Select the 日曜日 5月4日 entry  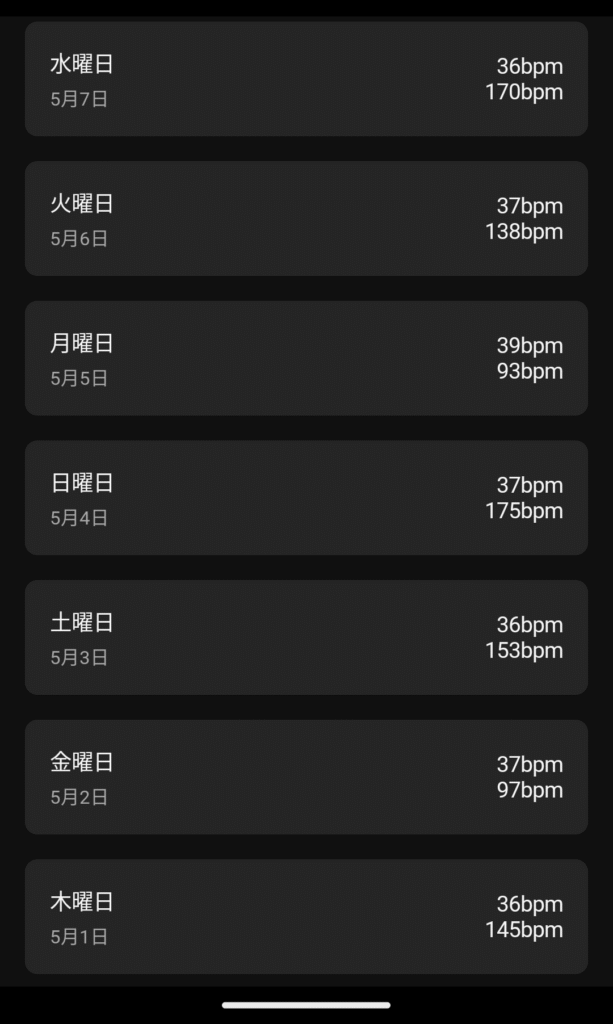pyautogui.click(x=306, y=497)
